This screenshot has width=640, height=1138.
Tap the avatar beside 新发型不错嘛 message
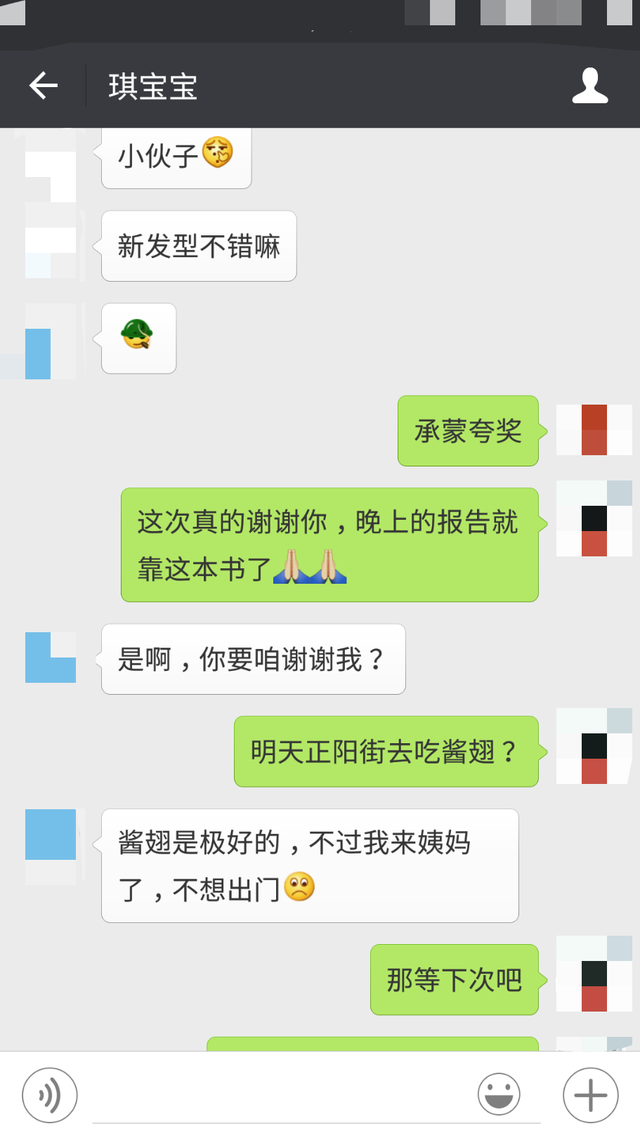click(x=51, y=245)
